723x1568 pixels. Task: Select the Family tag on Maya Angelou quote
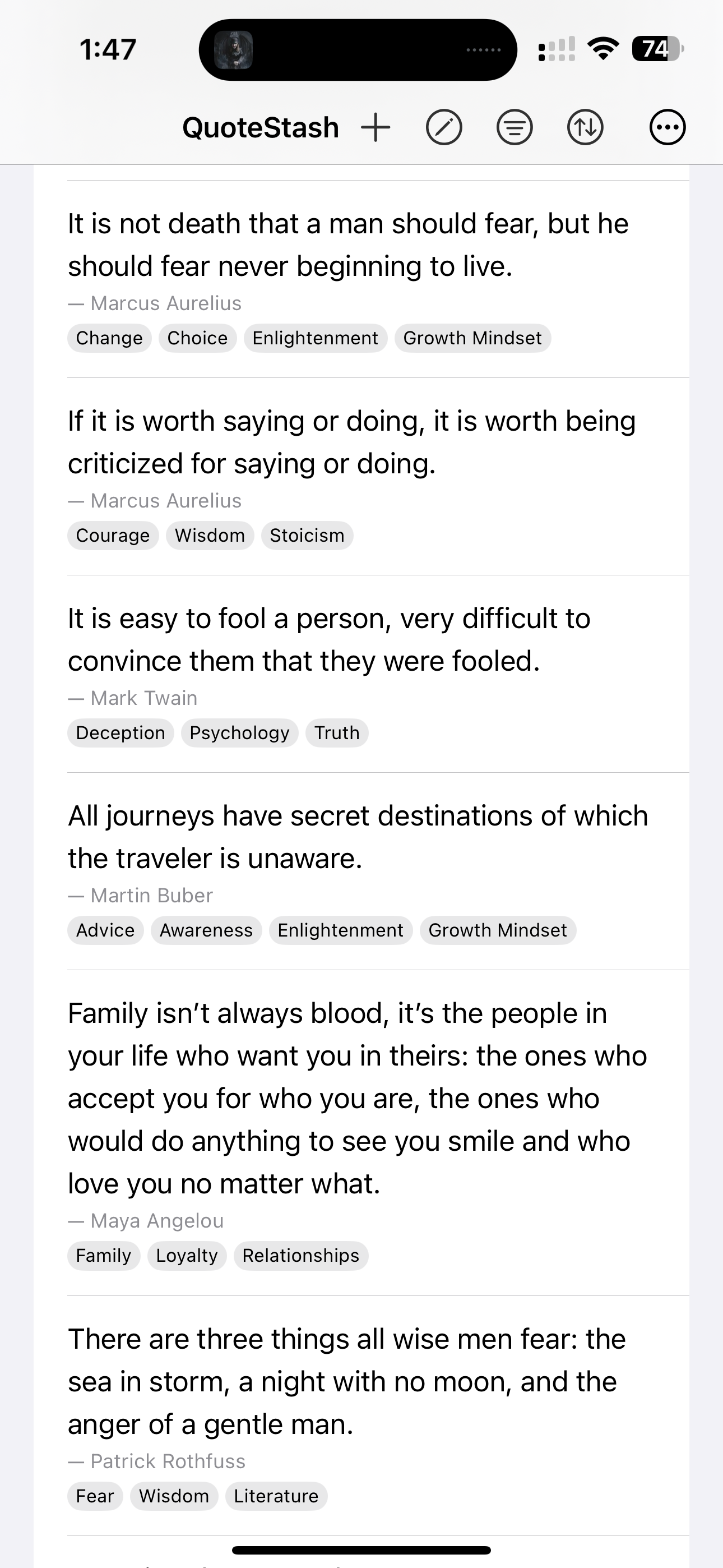click(x=103, y=1255)
